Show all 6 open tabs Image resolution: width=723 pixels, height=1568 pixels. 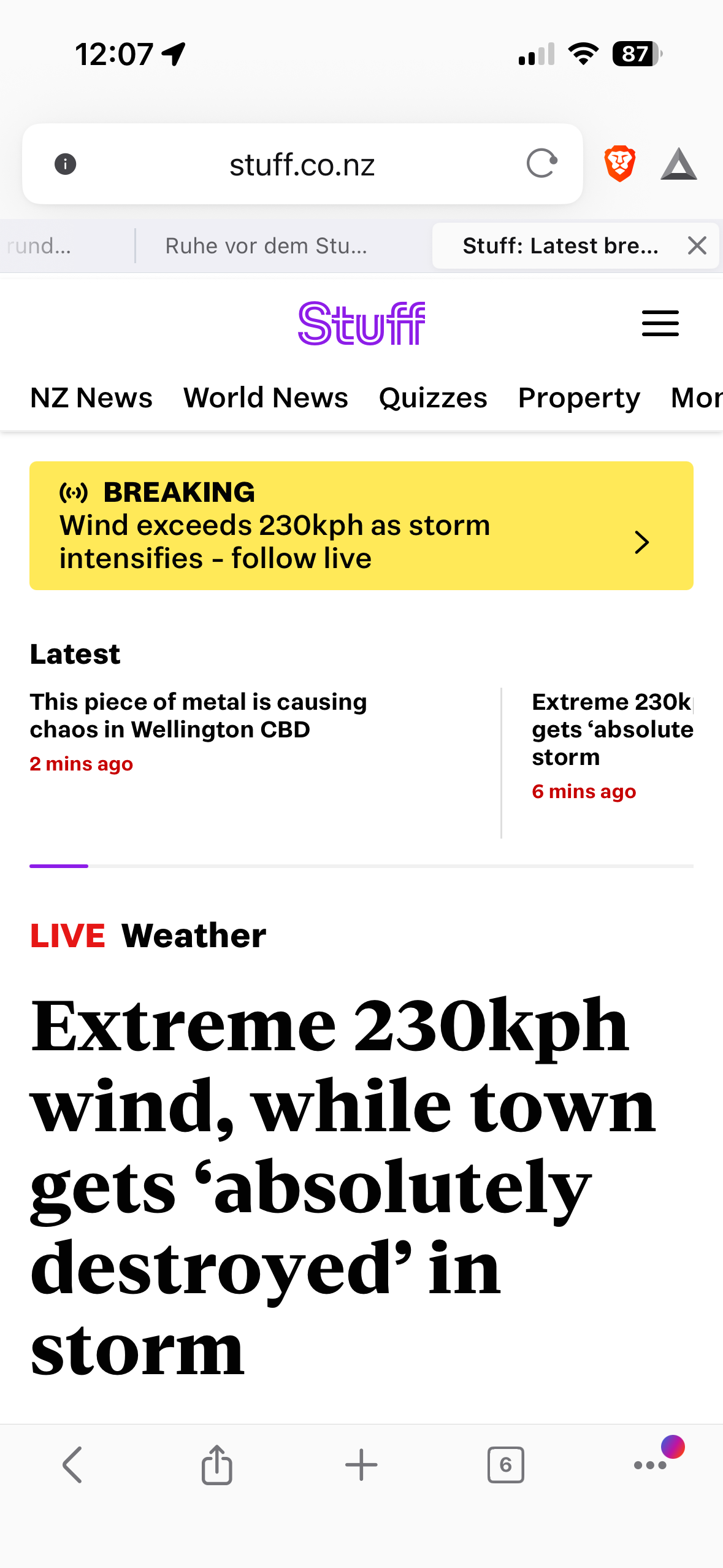505,1465
